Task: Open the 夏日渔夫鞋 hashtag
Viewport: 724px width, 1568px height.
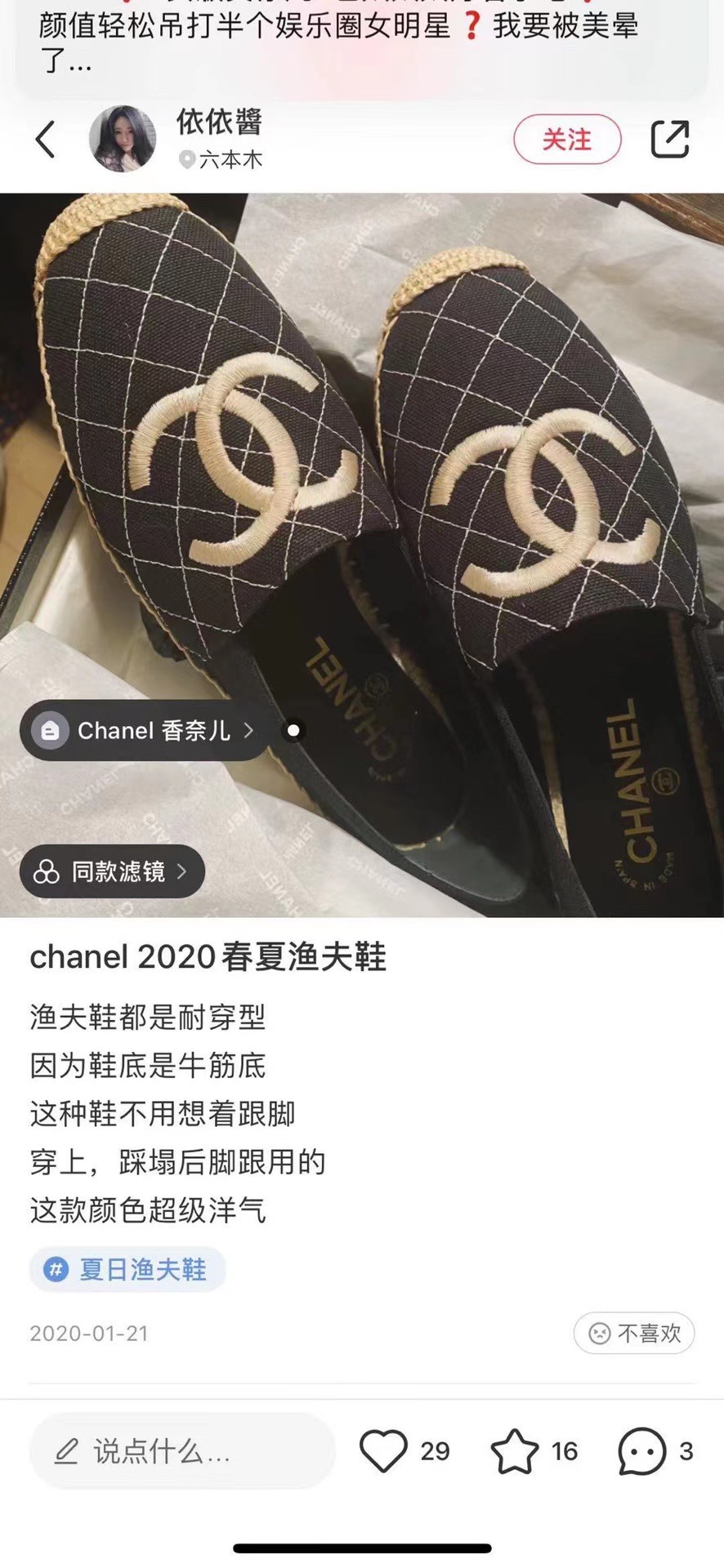Action: click(127, 1269)
